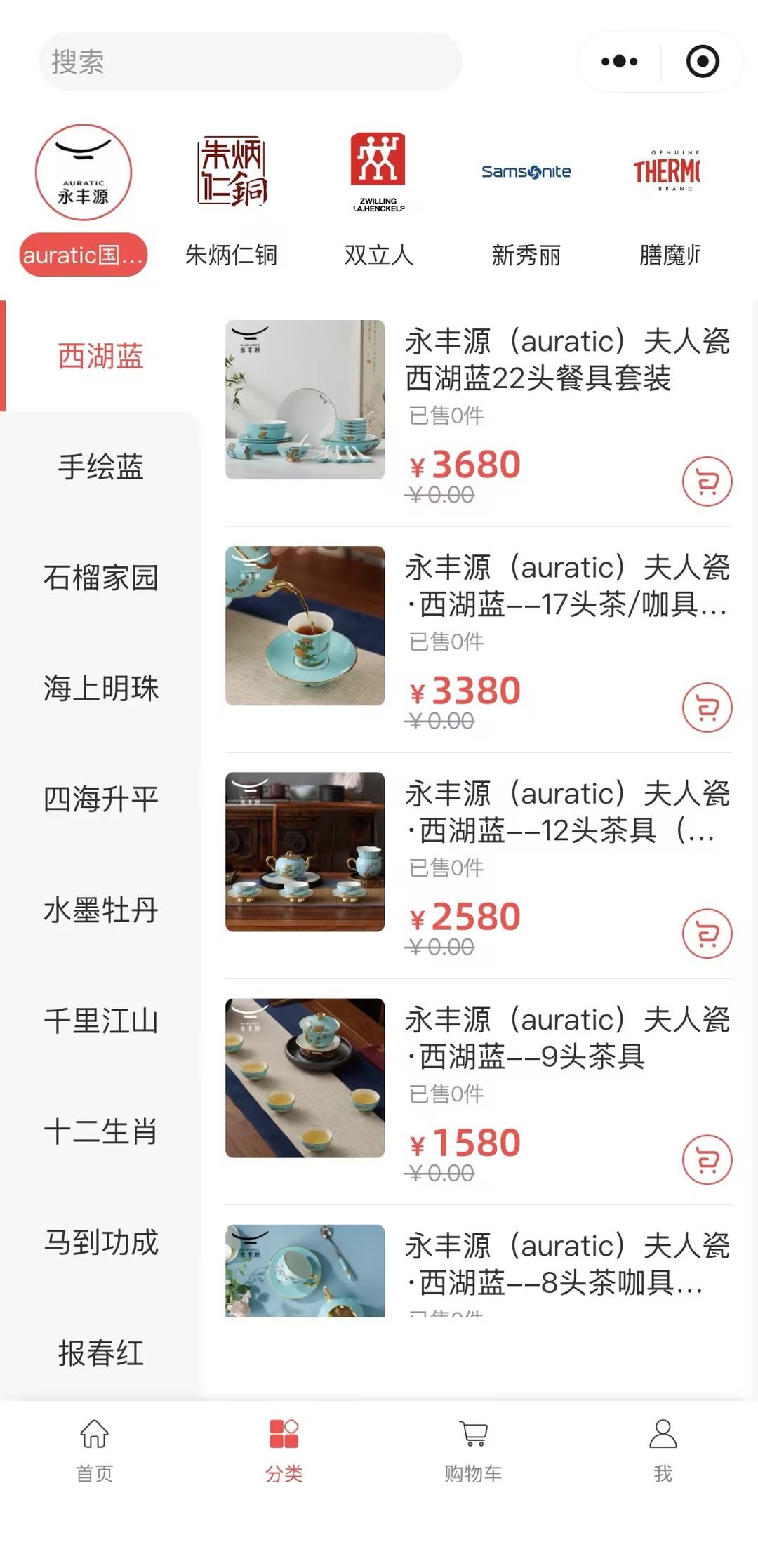Screen dimensions: 758x1568
Task: Show the 海上明珠 series
Action: click(x=100, y=688)
